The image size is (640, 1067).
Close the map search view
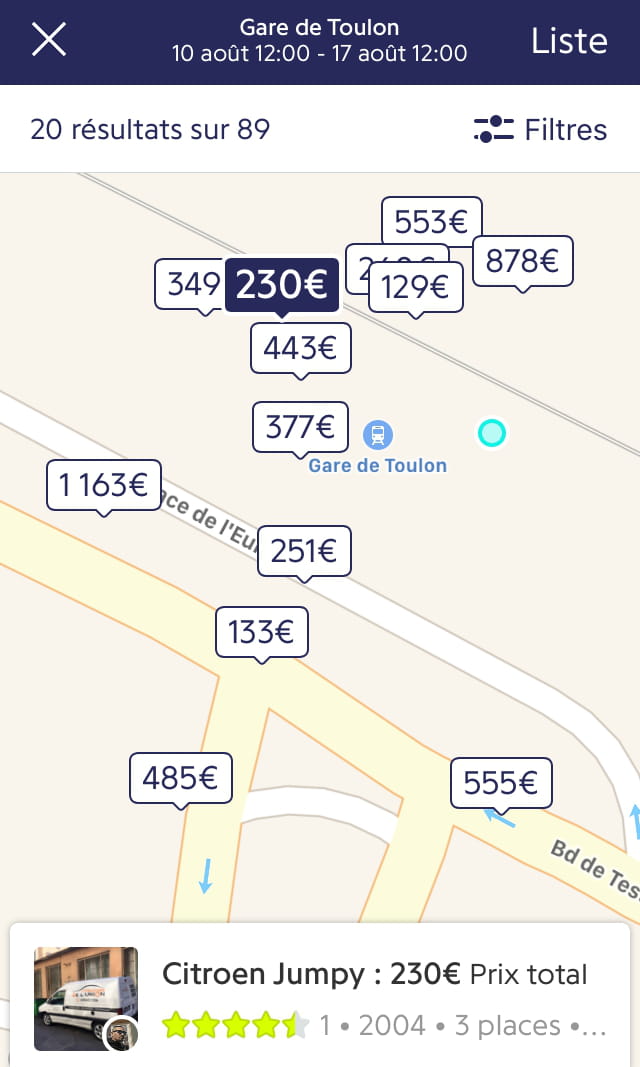[x=49, y=39]
